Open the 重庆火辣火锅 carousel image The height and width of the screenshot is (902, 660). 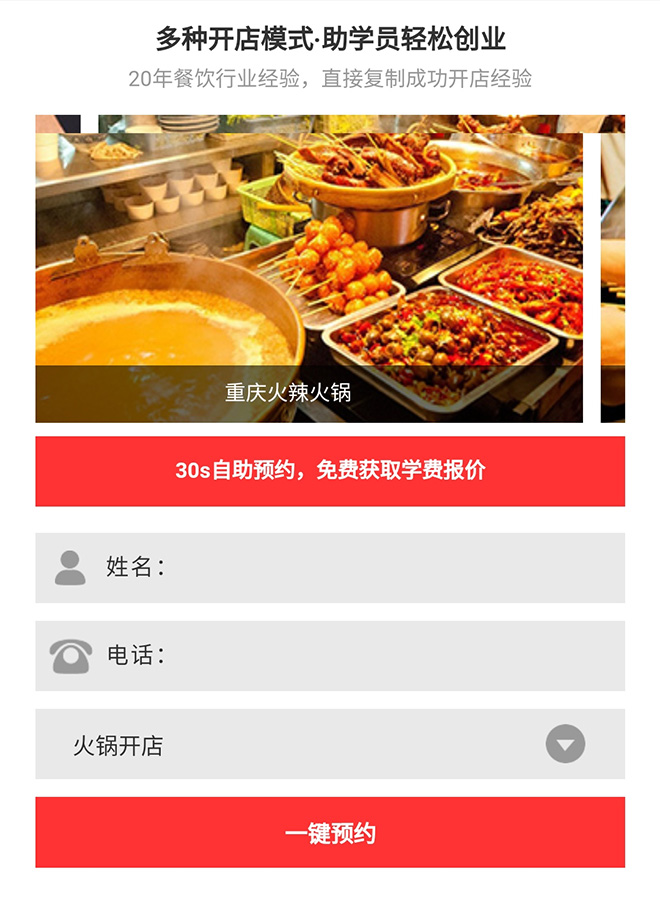point(309,270)
